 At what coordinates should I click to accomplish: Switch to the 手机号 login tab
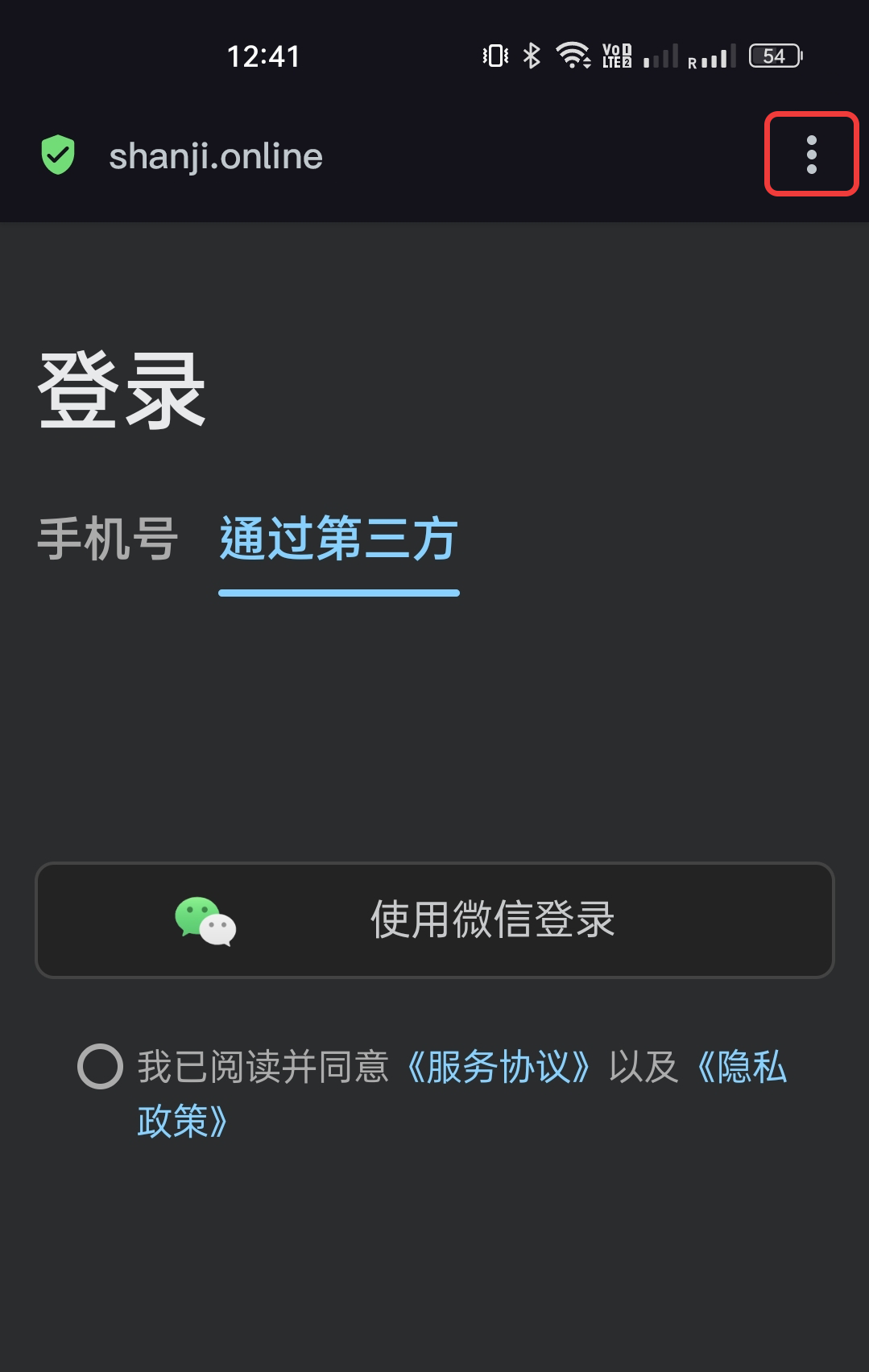(107, 539)
